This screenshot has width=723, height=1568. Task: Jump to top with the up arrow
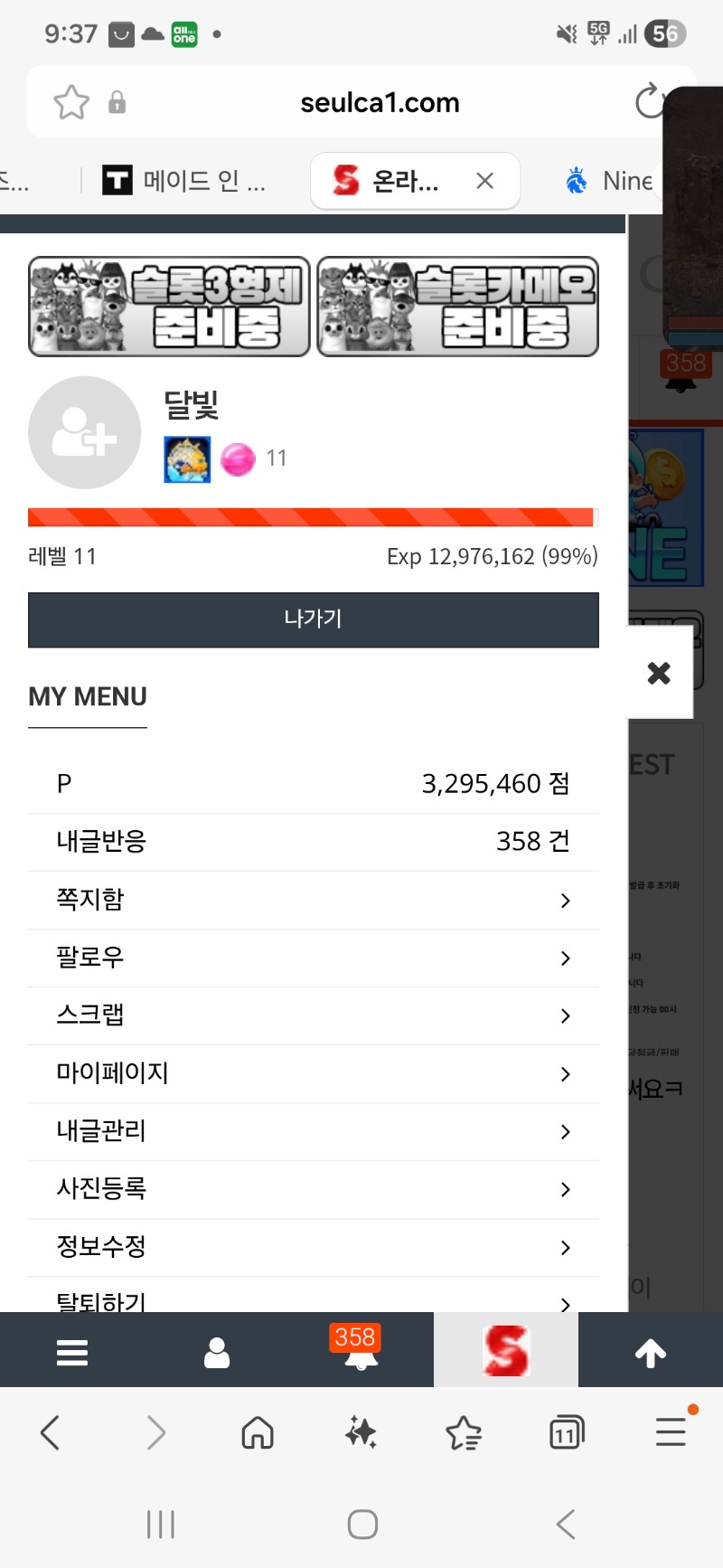point(650,1352)
